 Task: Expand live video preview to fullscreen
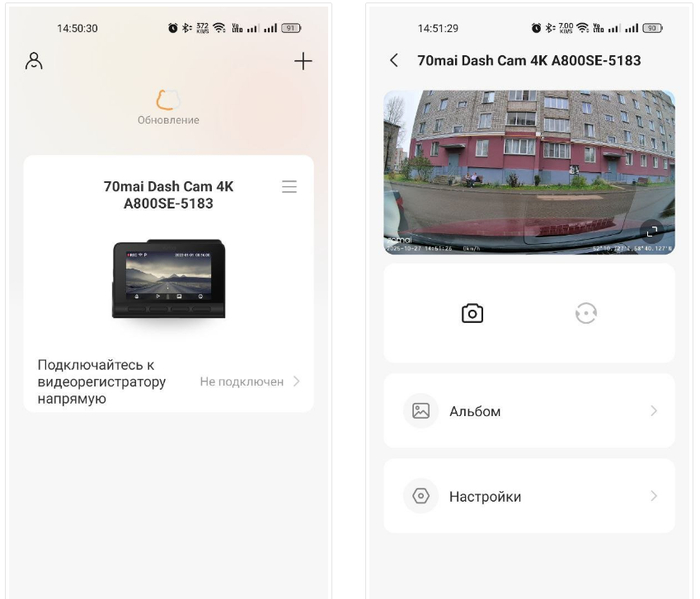[x=650, y=230]
